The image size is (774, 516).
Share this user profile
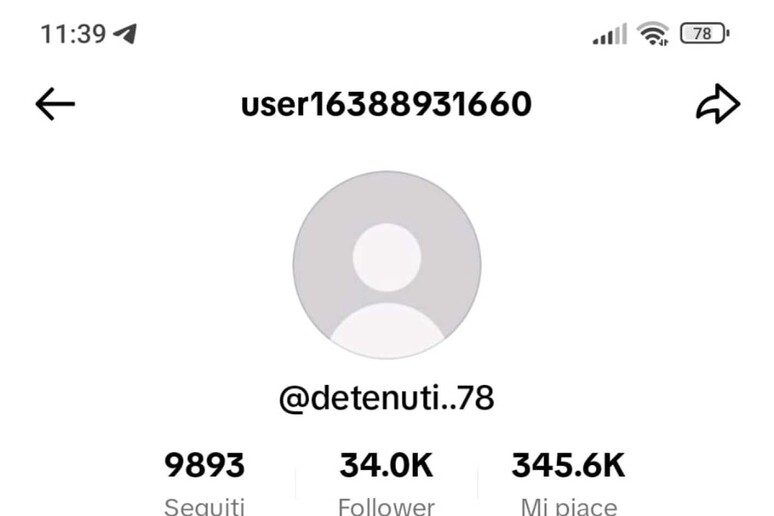tap(717, 104)
